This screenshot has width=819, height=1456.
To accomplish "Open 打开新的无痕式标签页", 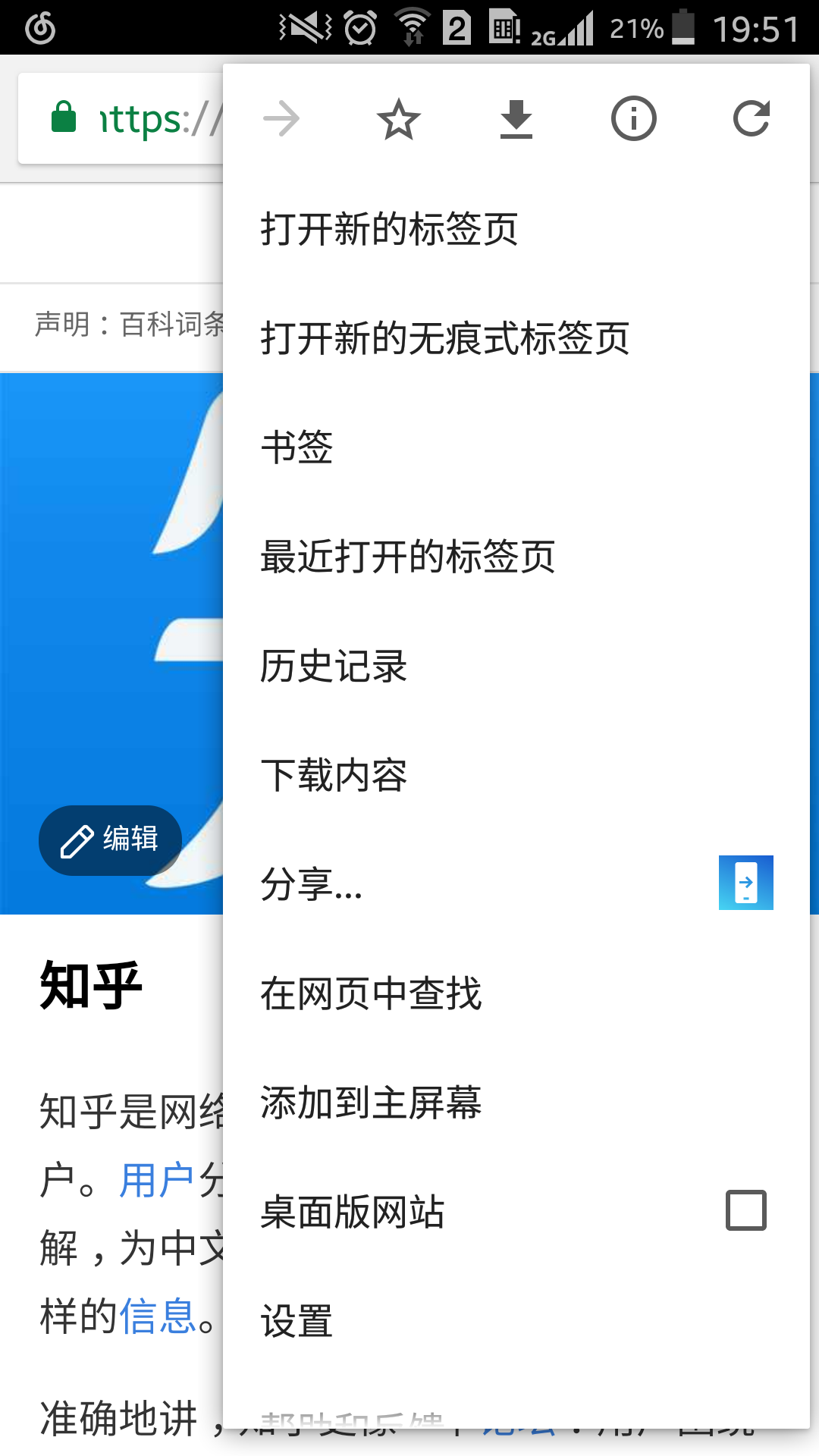I will point(445,338).
